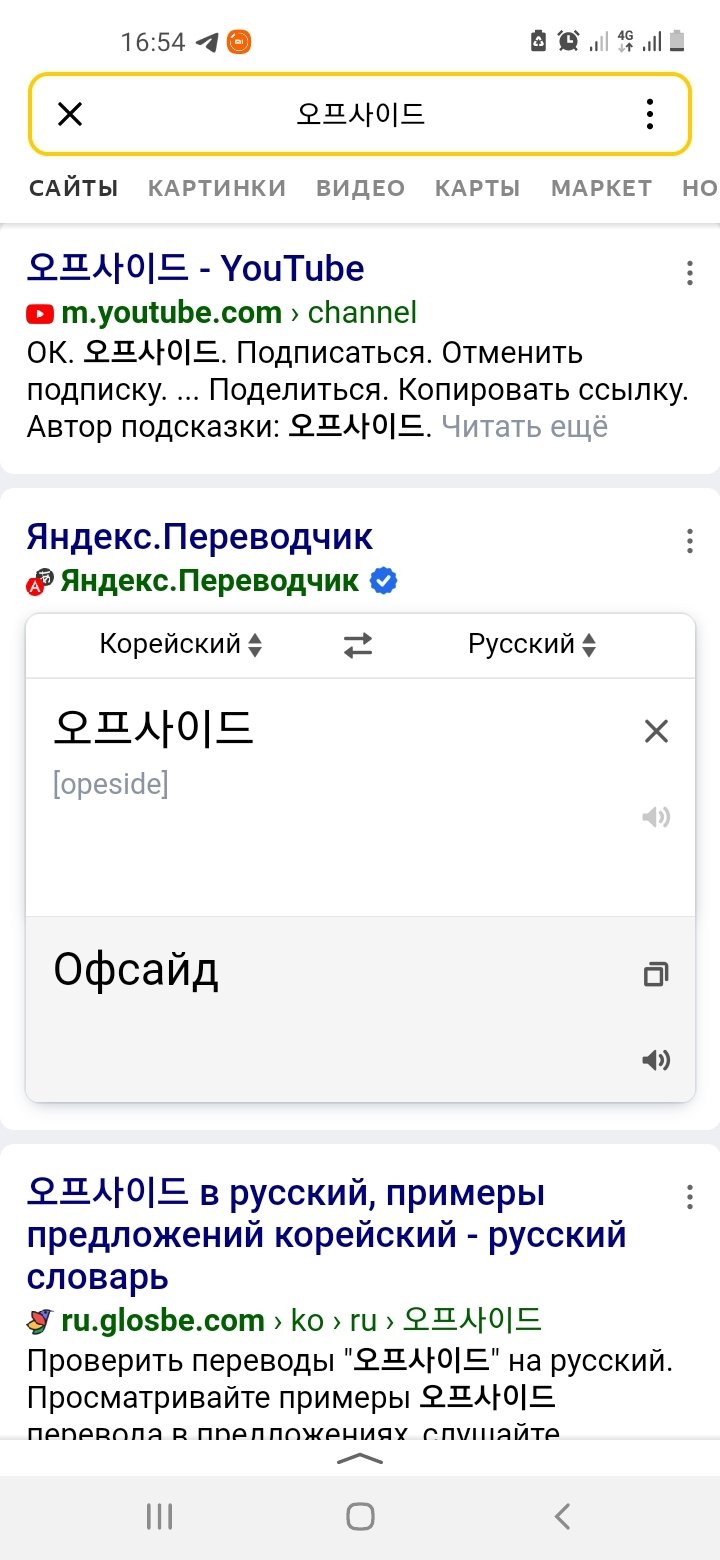This screenshot has height=1560, width=720.
Task: Copy the translation Офсайд
Action: point(656,974)
